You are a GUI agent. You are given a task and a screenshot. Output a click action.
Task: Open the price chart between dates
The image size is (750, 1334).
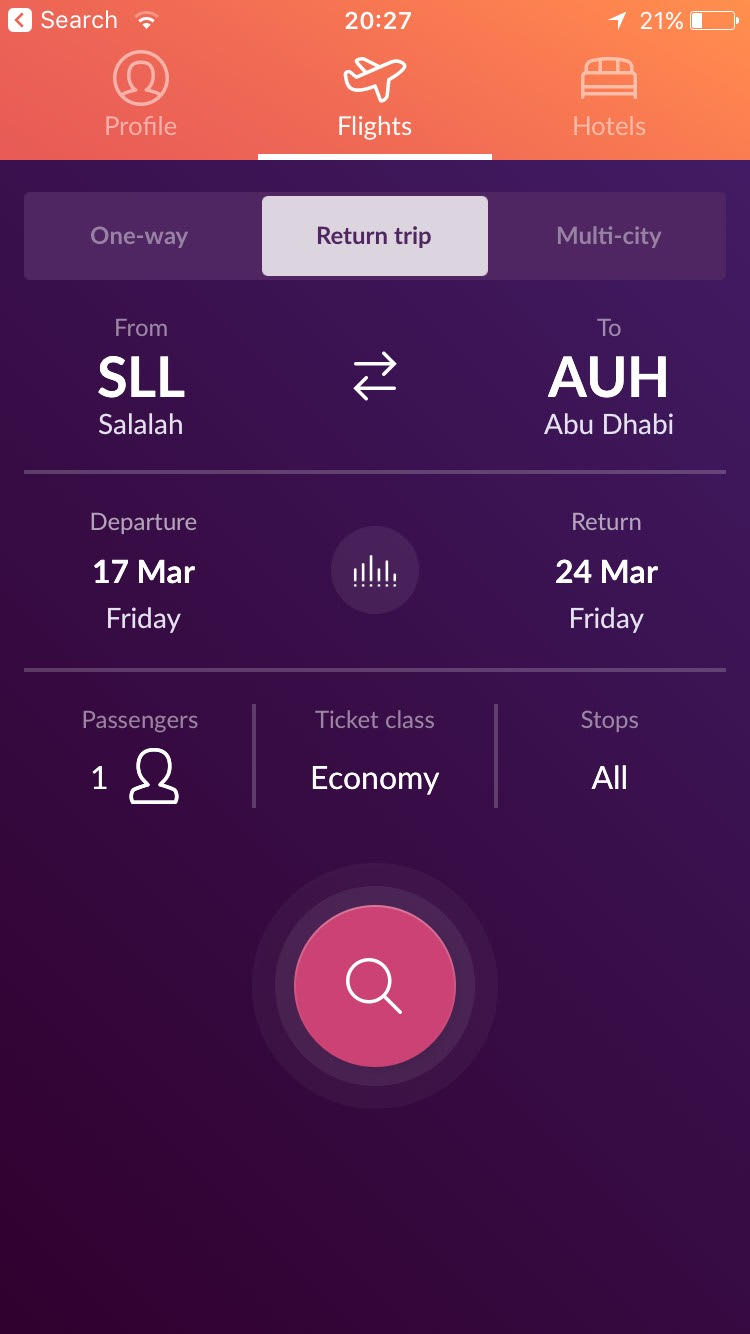point(375,572)
